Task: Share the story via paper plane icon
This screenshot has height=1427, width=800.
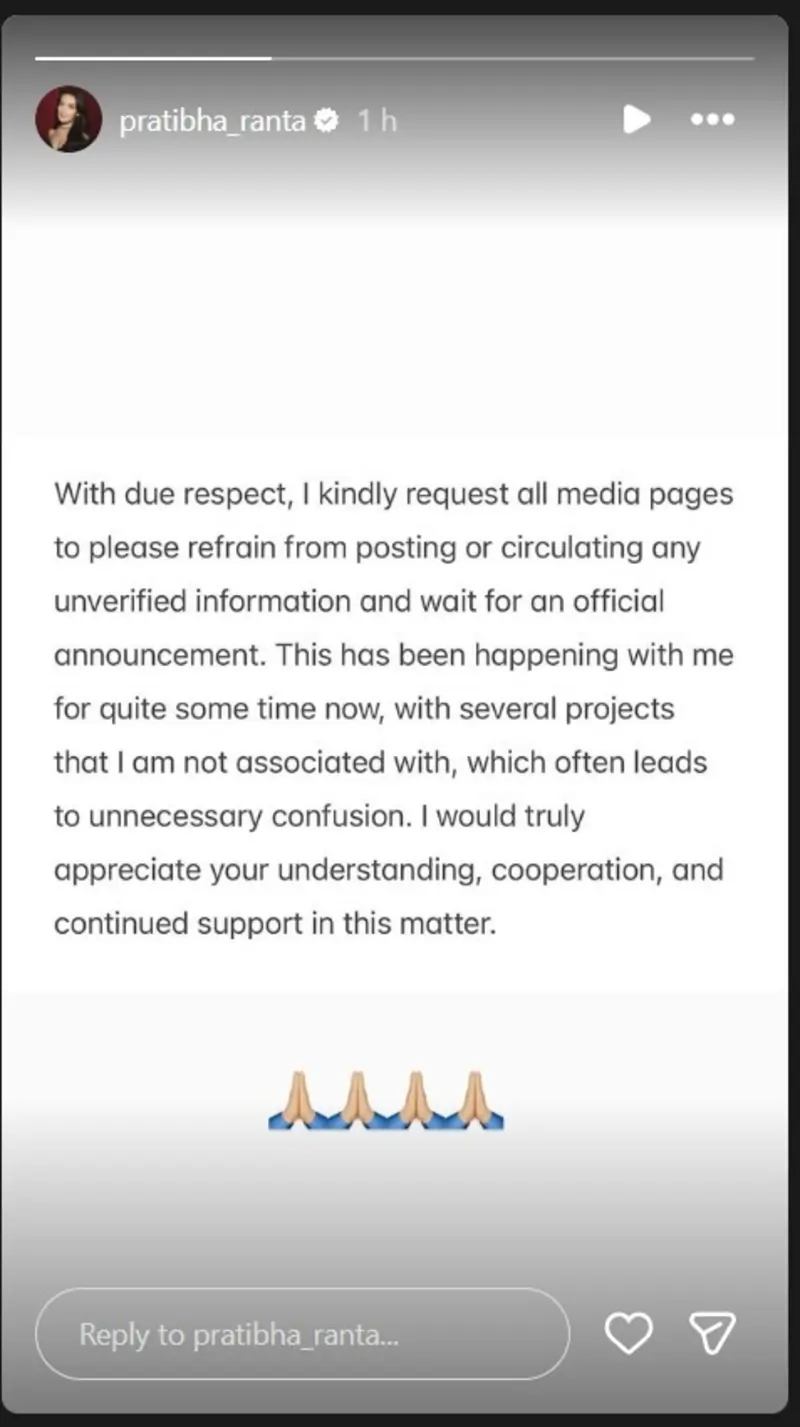Action: (x=712, y=1333)
